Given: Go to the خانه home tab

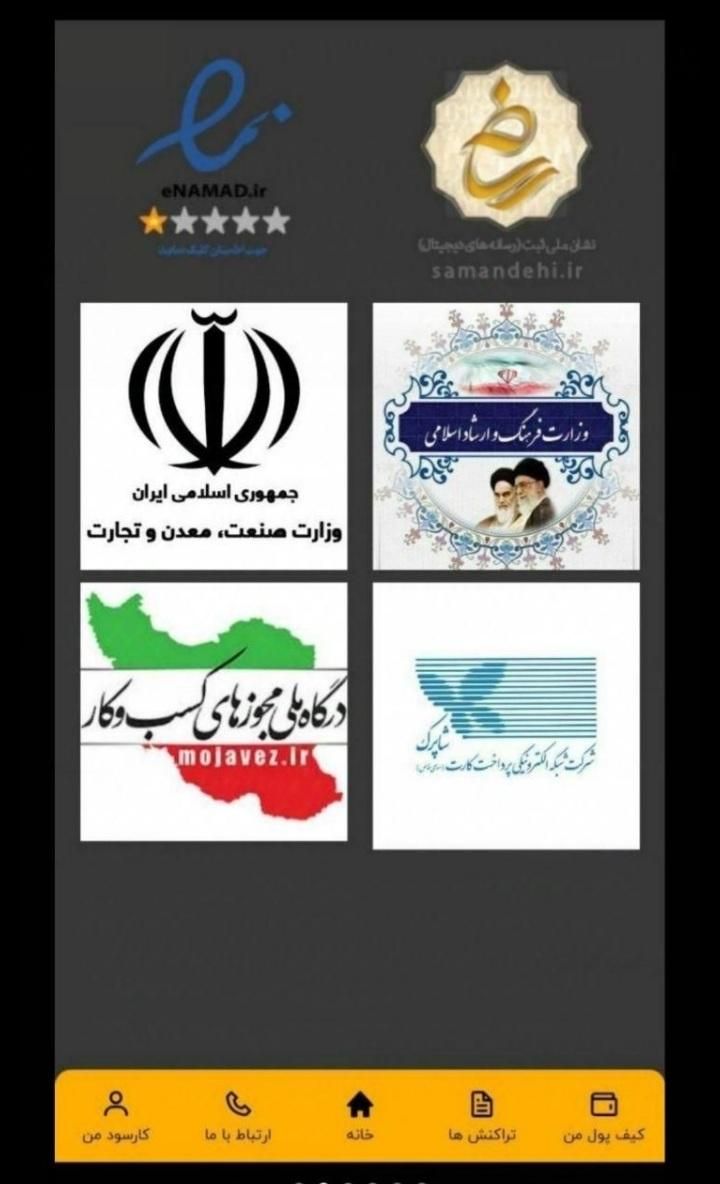Looking at the screenshot, I should point(360,1116).
